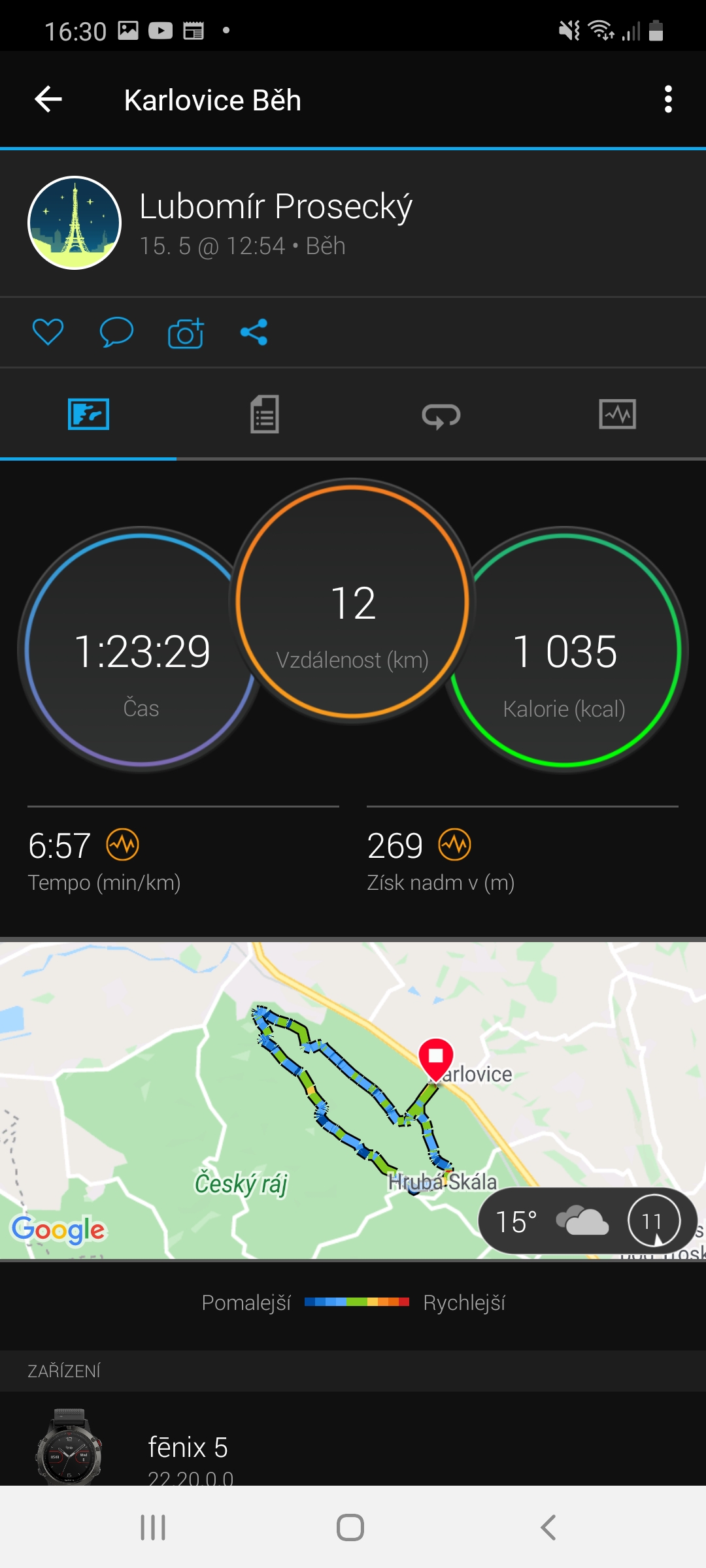Add a photo with the camera icon
Image resolution: width=706 pixels, height=1568 pixels.
click(x=186, y=333)
